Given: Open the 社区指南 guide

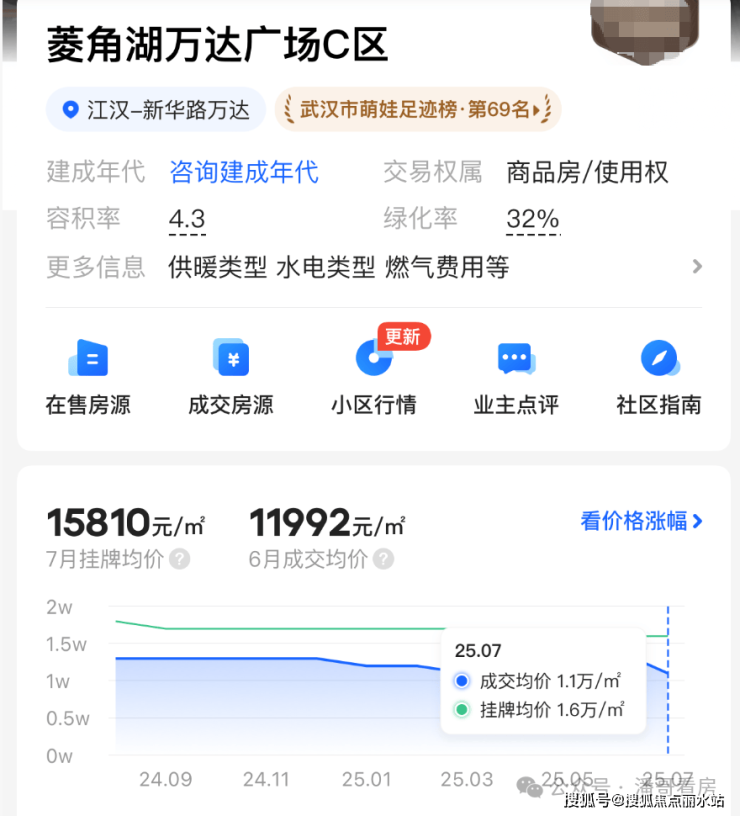Looking at the screenshot, I should point(659,377).
